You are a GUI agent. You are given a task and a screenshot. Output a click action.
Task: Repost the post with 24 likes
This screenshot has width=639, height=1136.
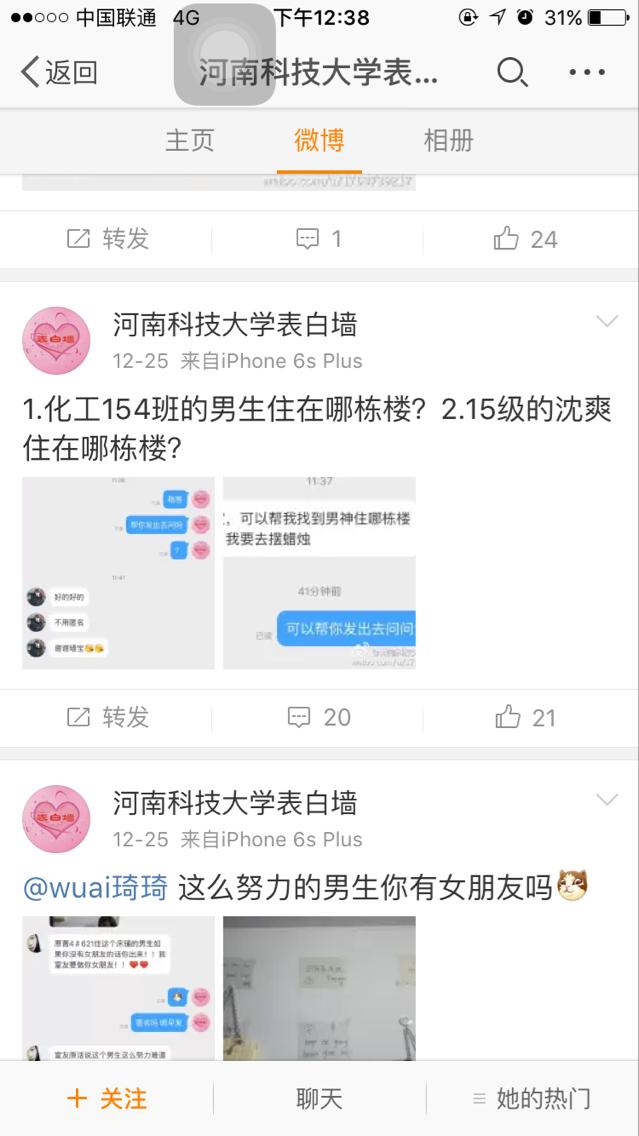[107, 239]
